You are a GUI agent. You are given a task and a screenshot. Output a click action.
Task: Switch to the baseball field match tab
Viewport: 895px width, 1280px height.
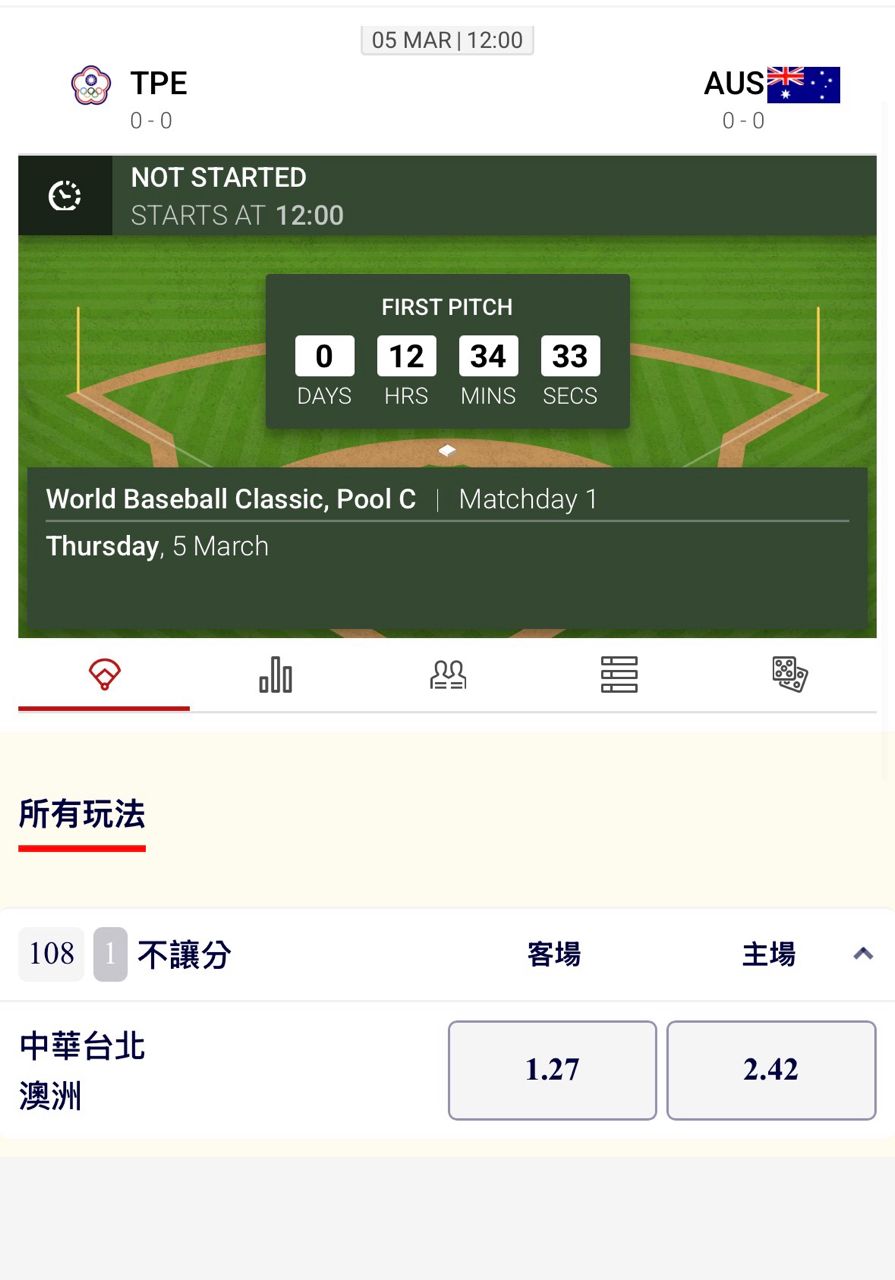pos(104,676)
